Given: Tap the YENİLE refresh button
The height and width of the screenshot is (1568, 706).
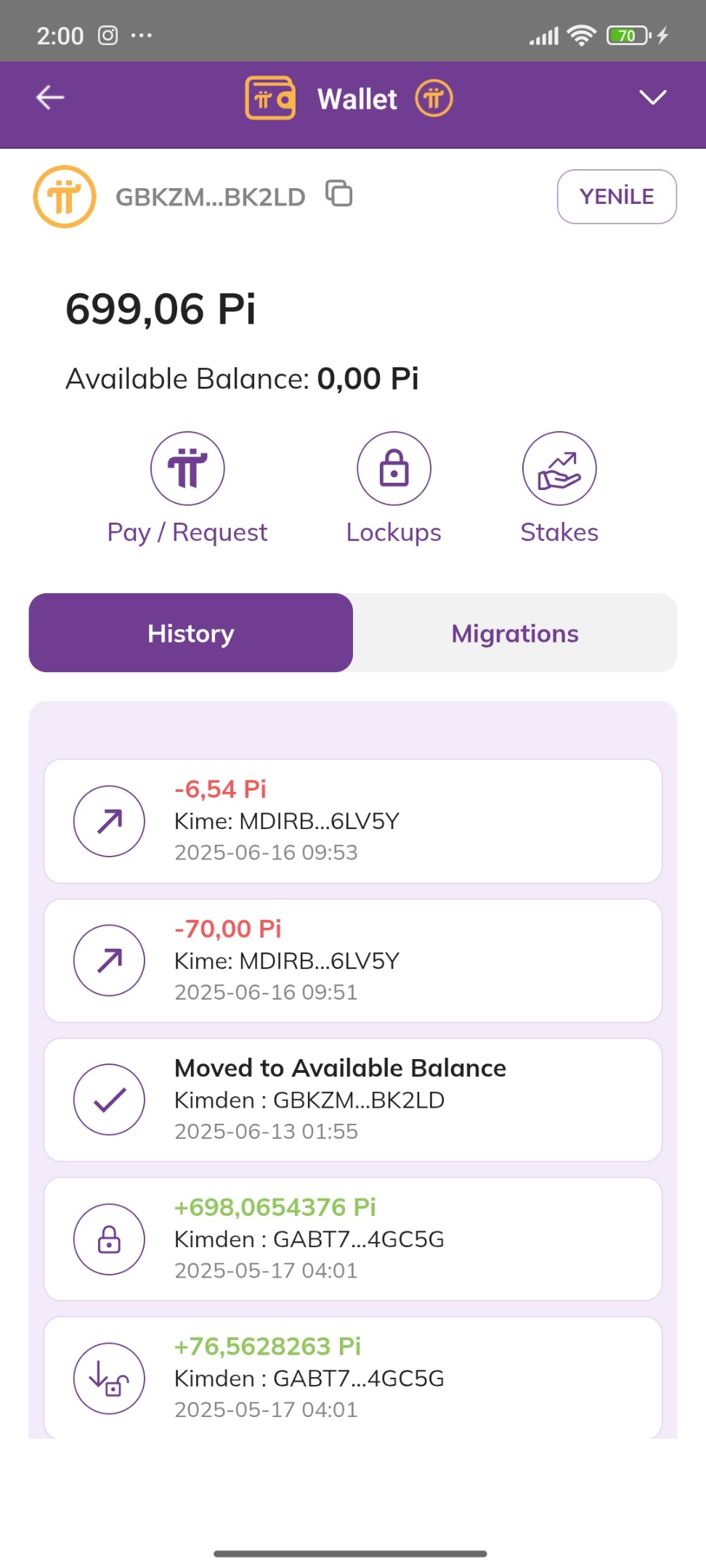Looking at the screenshot, I should pyautogui.click(x=617, y=197).
